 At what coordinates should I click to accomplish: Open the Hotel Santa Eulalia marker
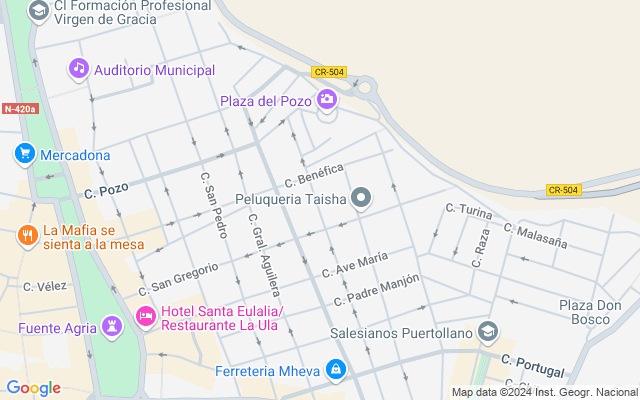[146, 317]
